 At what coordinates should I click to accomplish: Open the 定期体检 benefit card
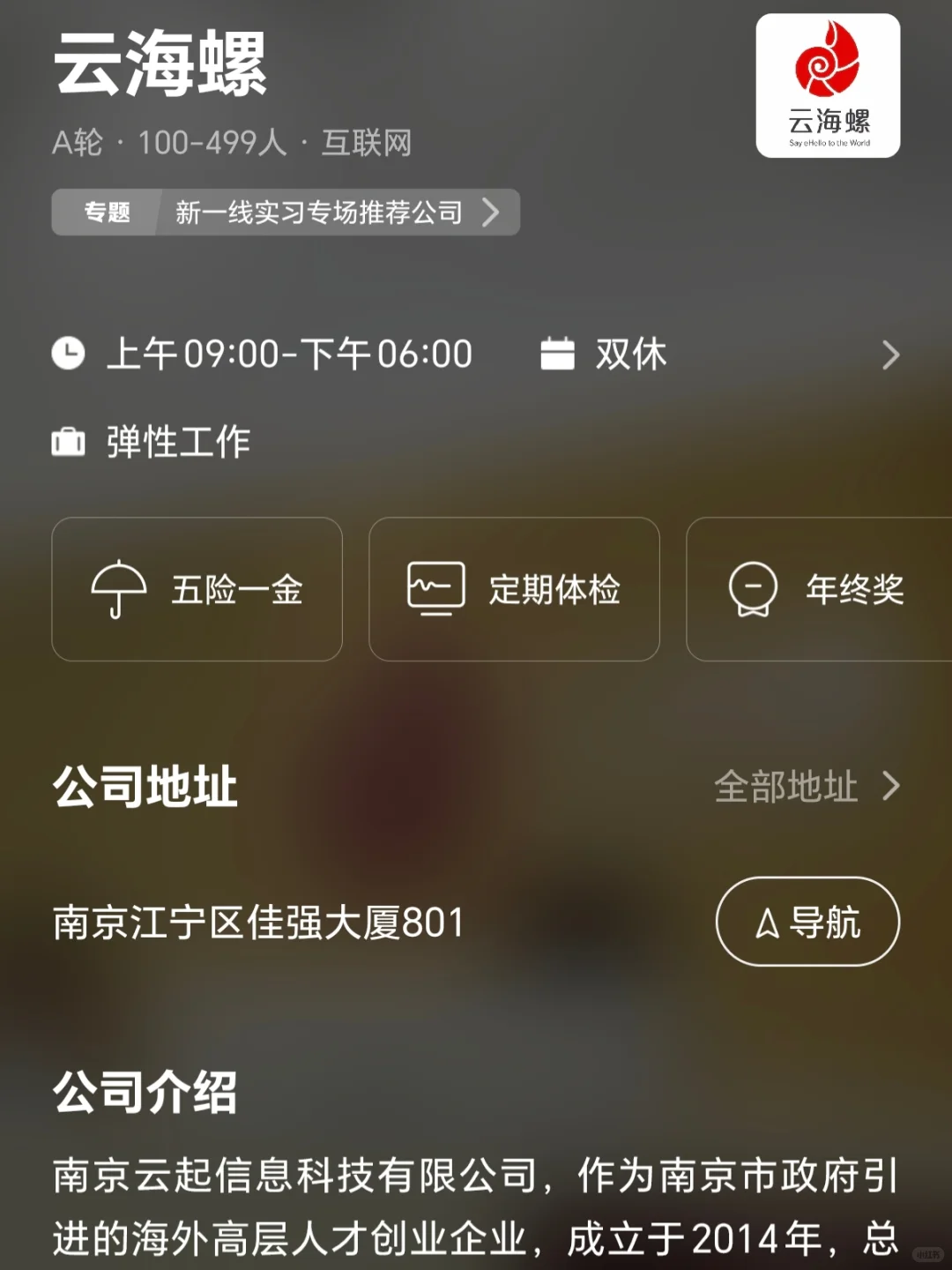coord(514,589)
